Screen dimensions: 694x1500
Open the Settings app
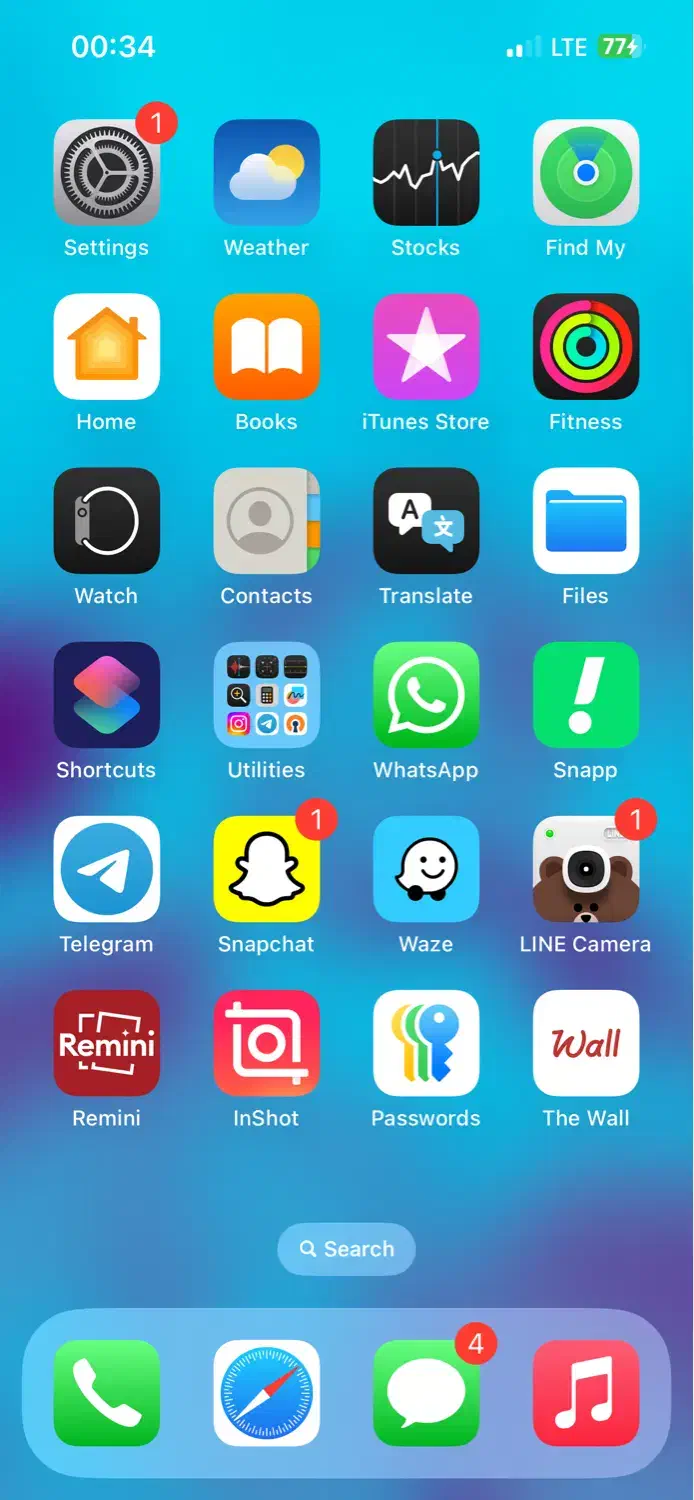[x=106, y=173]
